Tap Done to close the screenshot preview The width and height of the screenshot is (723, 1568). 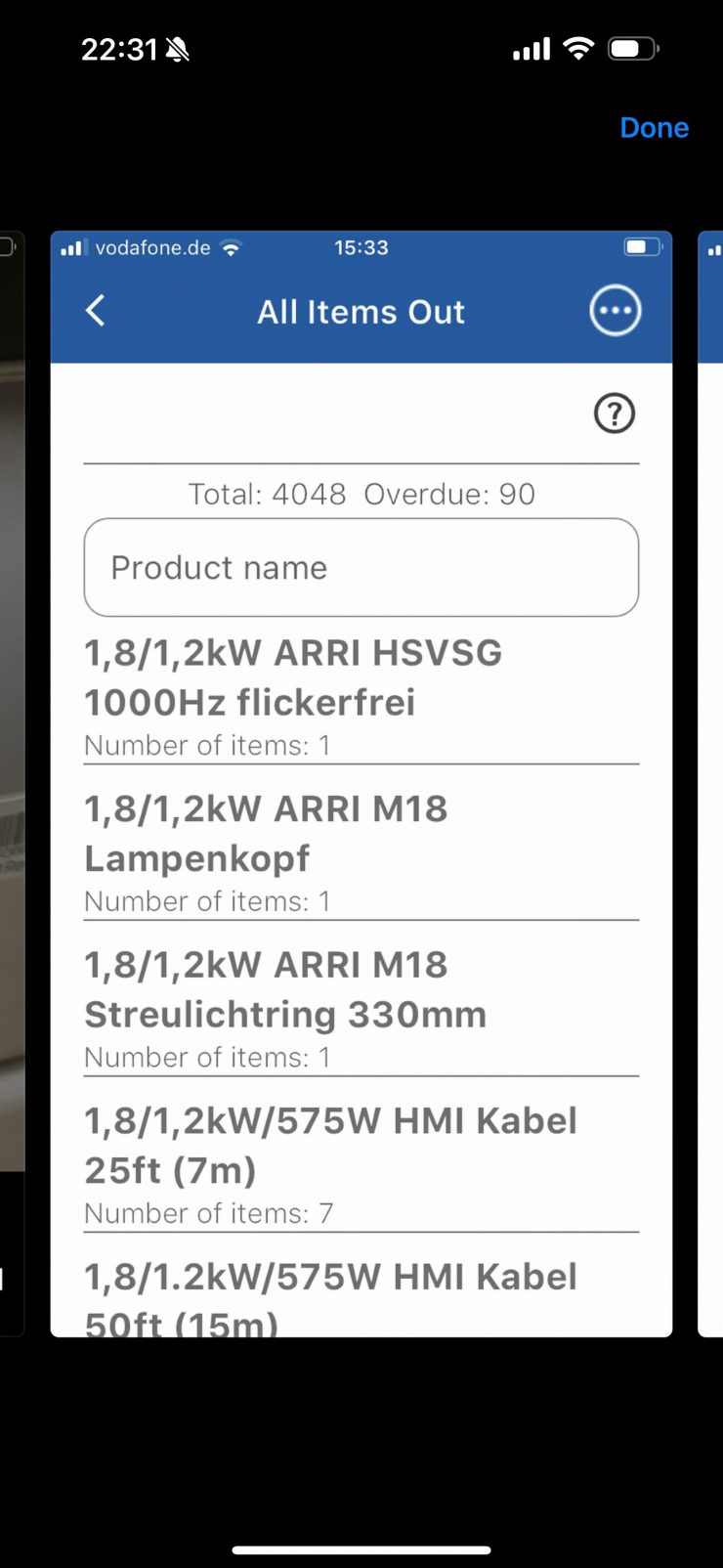point(654,128)
